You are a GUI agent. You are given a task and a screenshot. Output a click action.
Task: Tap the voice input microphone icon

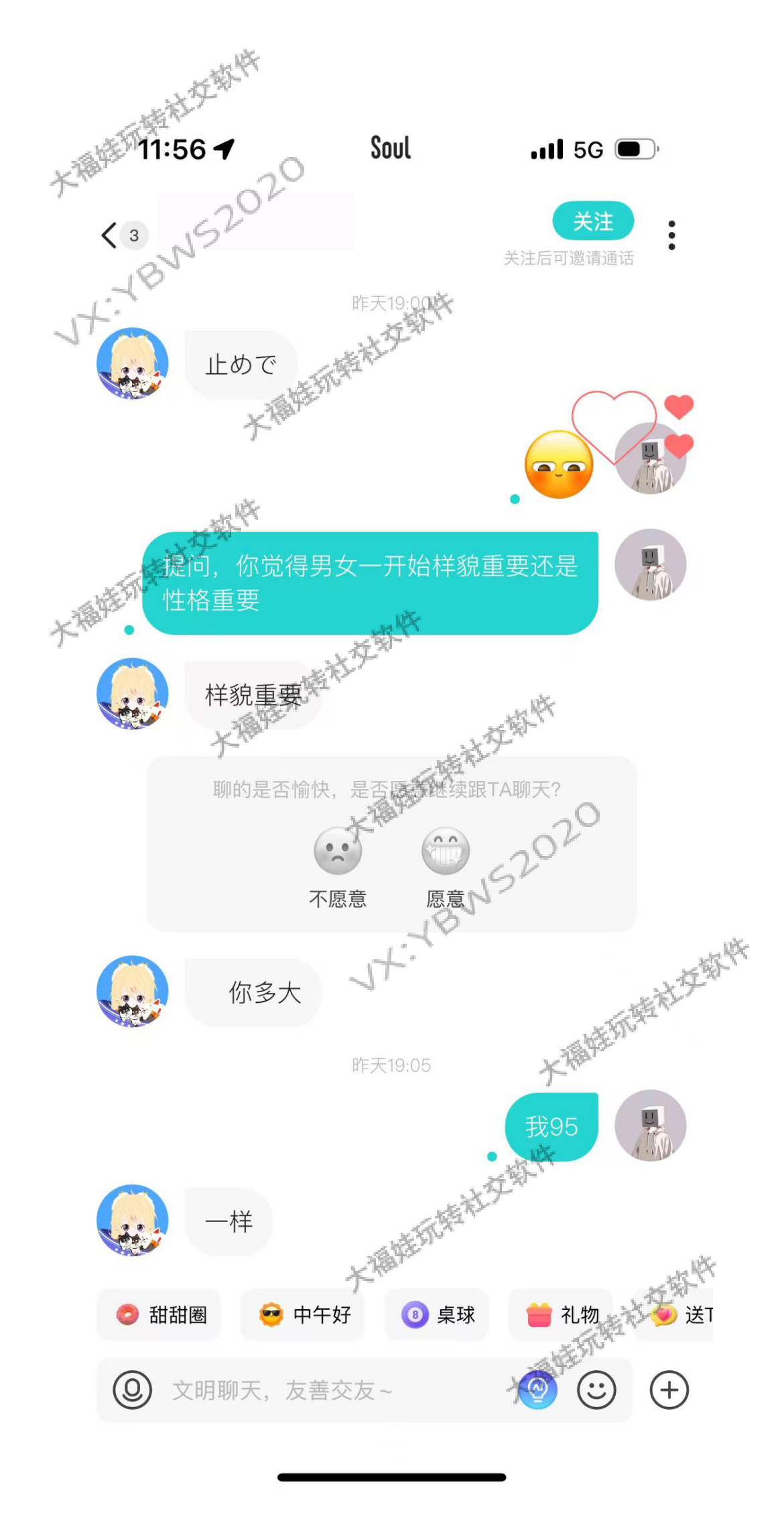[x=132, y=1390]
